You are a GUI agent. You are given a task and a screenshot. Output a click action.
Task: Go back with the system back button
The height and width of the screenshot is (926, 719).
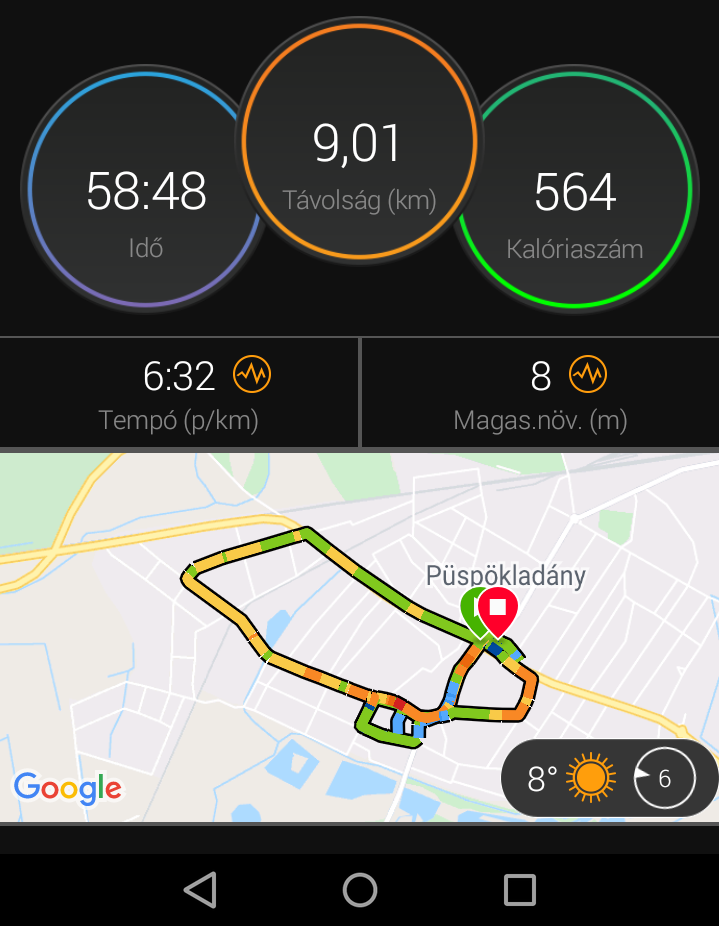(201, 889)
